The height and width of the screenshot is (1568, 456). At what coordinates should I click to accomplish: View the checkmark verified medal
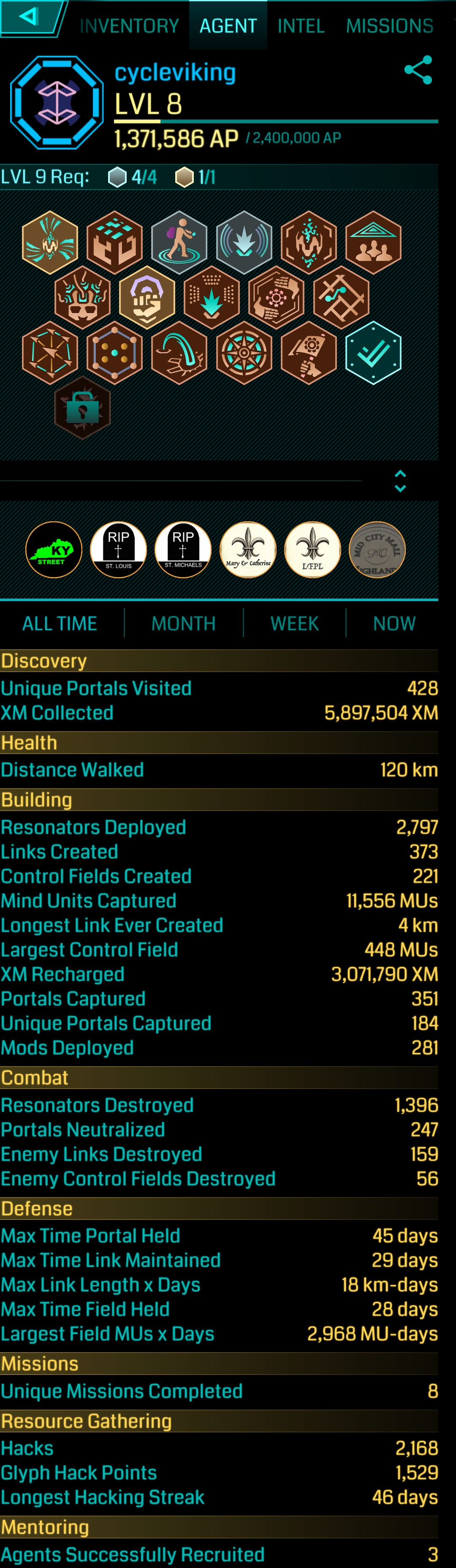pyautogui.click(x=373, y=353)
